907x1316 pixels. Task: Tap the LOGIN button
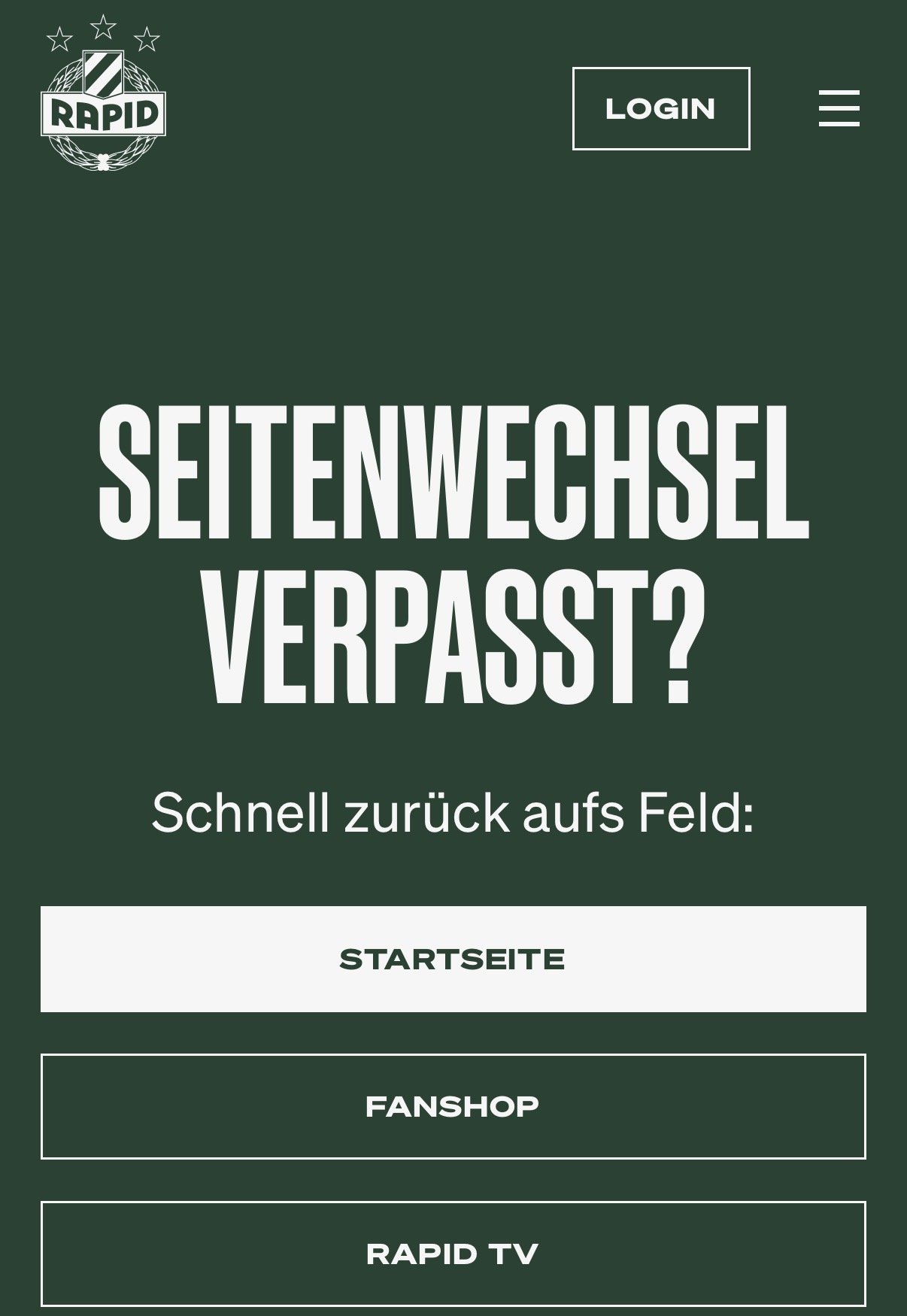coord(660,109)
